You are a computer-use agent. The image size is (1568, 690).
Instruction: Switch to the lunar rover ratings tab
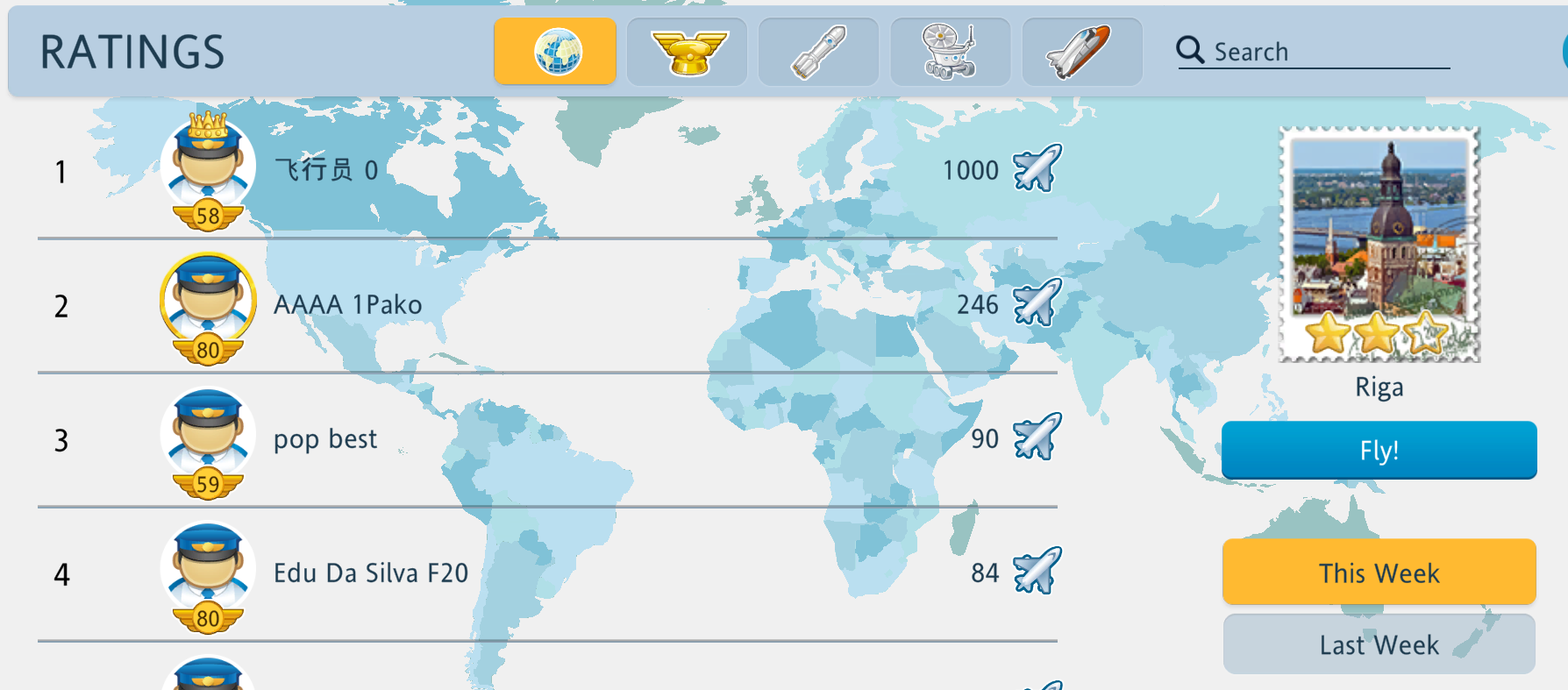[950, 52]
